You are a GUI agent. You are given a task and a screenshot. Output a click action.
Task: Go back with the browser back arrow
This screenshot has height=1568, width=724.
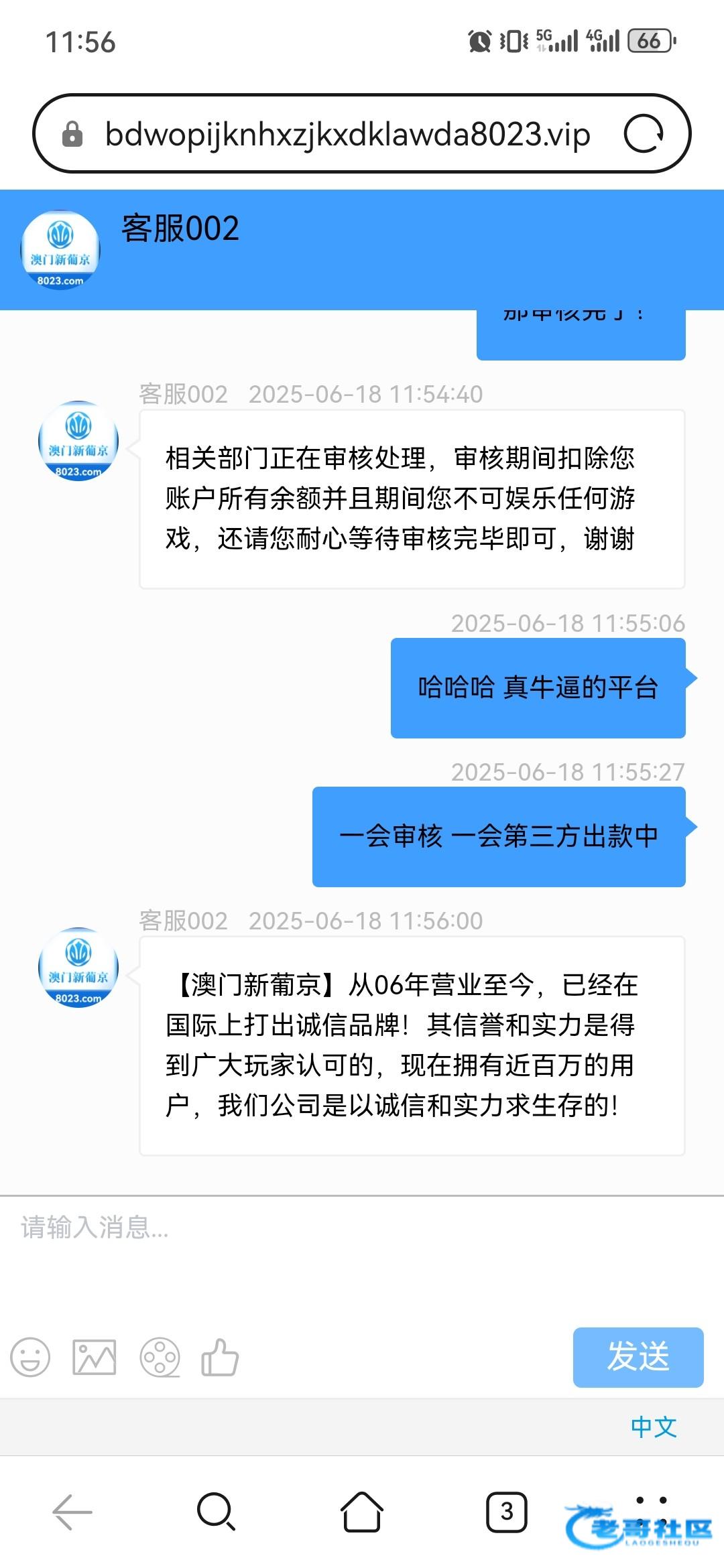pyautogui.click(x=72, y=1512)
